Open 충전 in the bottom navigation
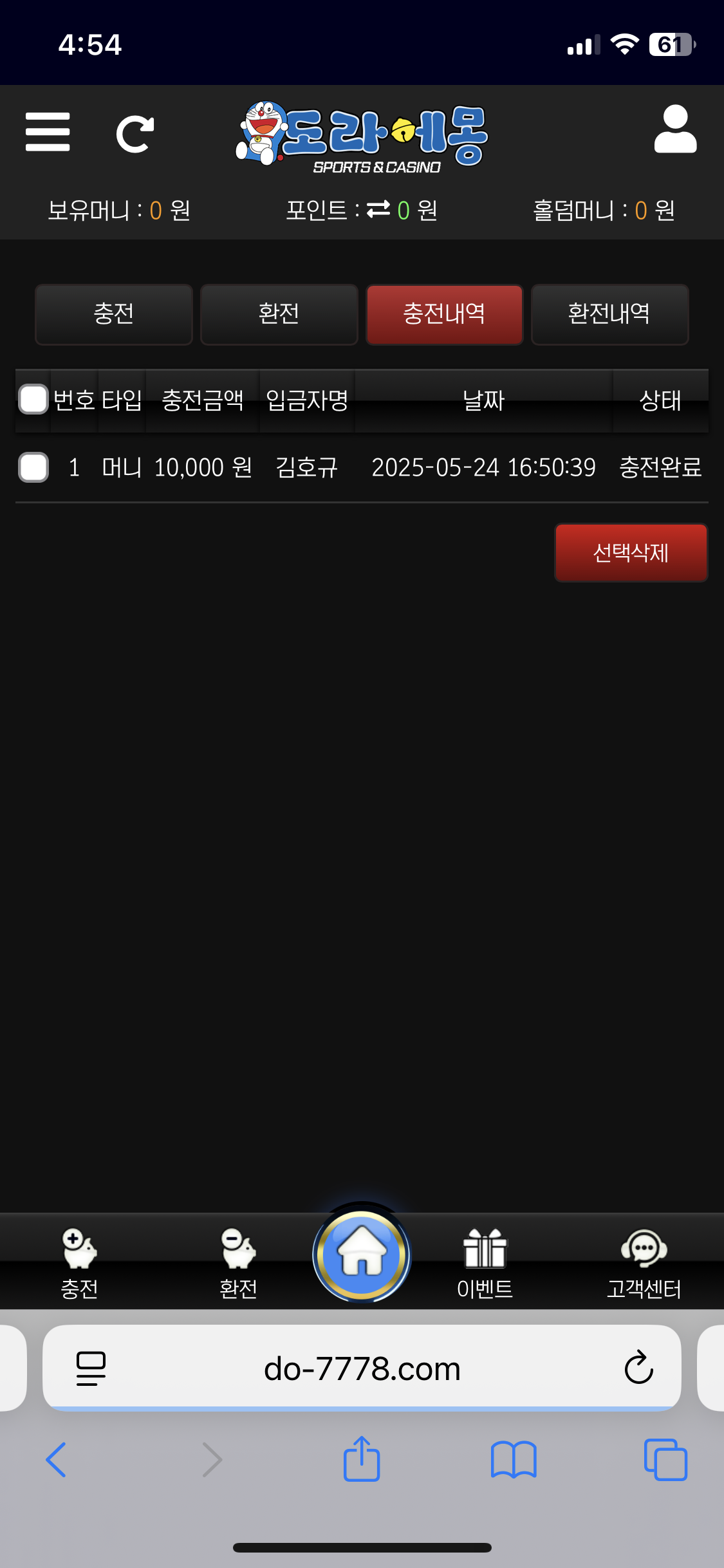The height and width of the screenshot is (1568, 724). coord(79,1263)
